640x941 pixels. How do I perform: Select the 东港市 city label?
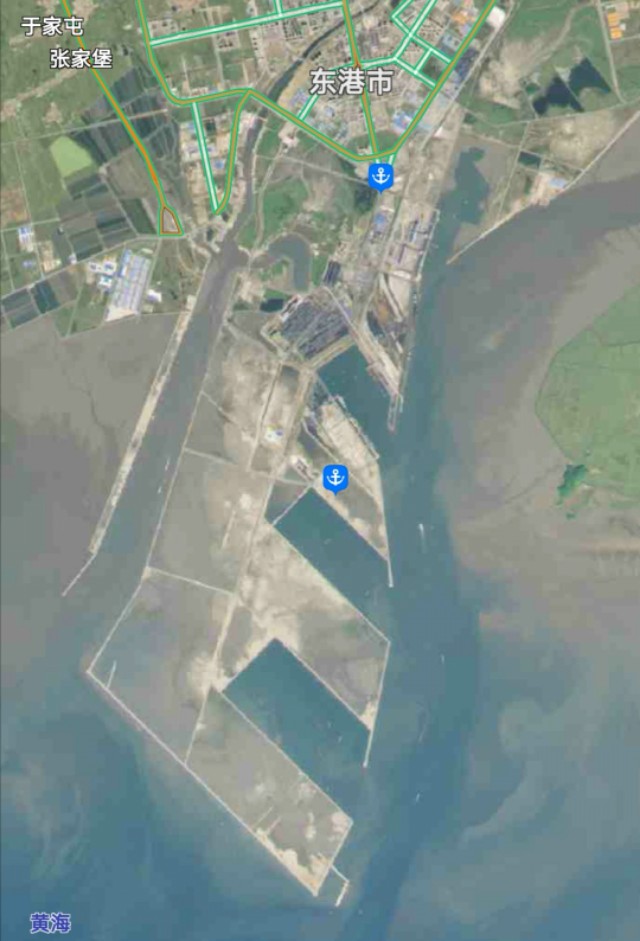tap(351, 83)
